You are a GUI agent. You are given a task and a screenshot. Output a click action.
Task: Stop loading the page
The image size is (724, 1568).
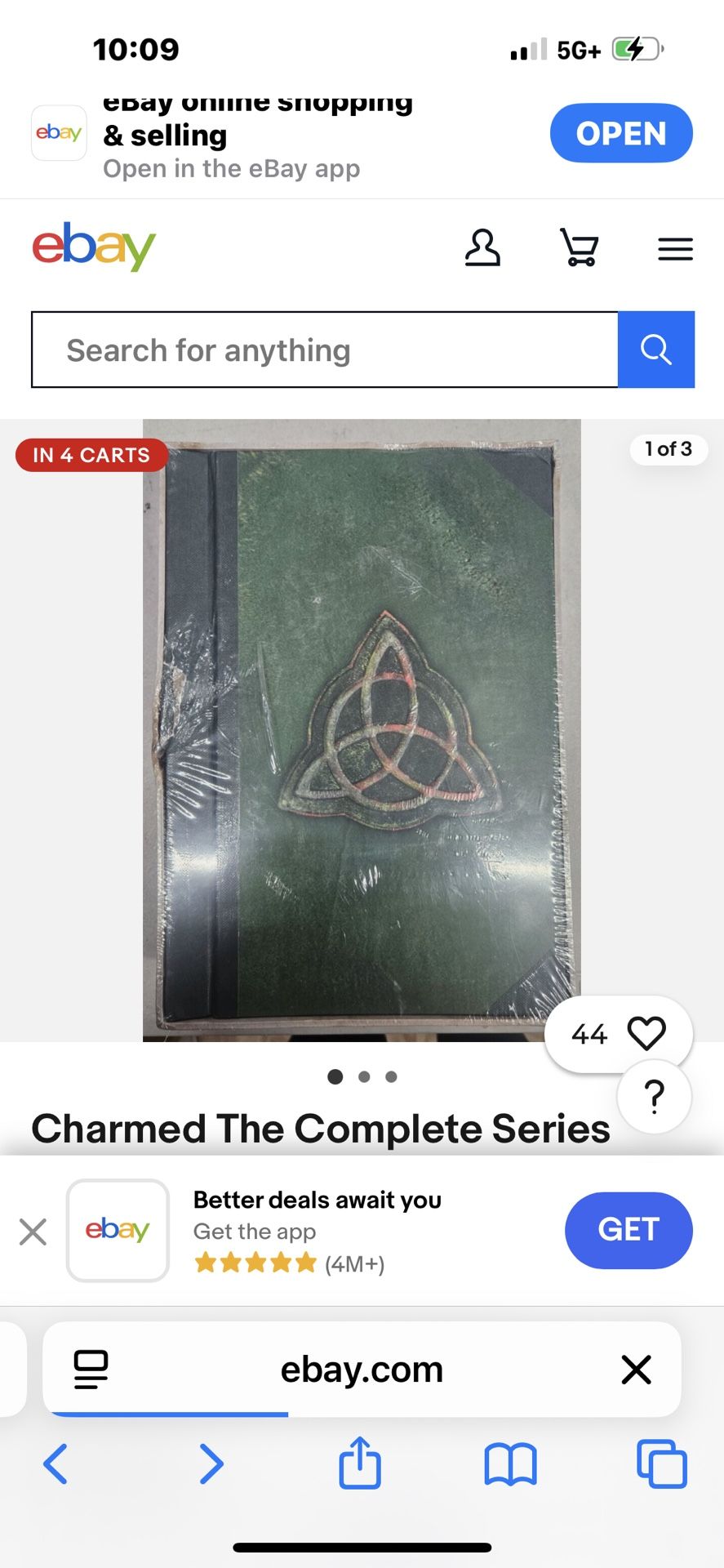click(636, 1370)
